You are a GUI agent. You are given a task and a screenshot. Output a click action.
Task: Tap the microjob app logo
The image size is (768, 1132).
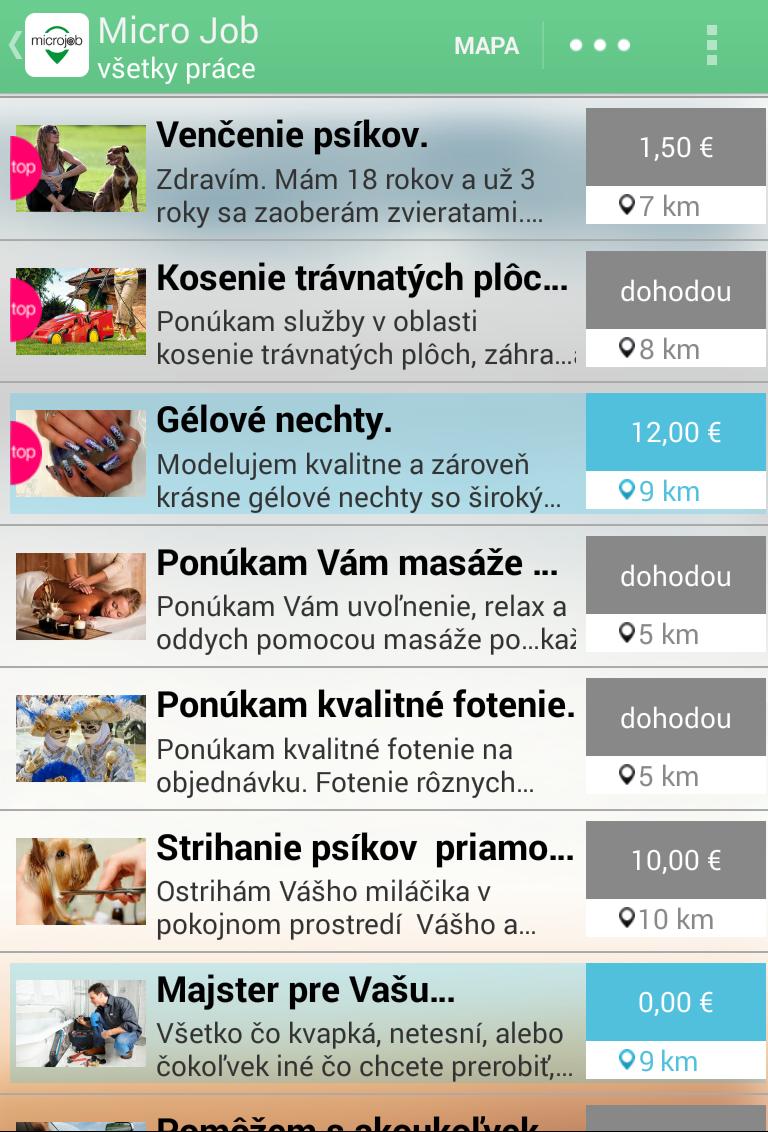57,44
